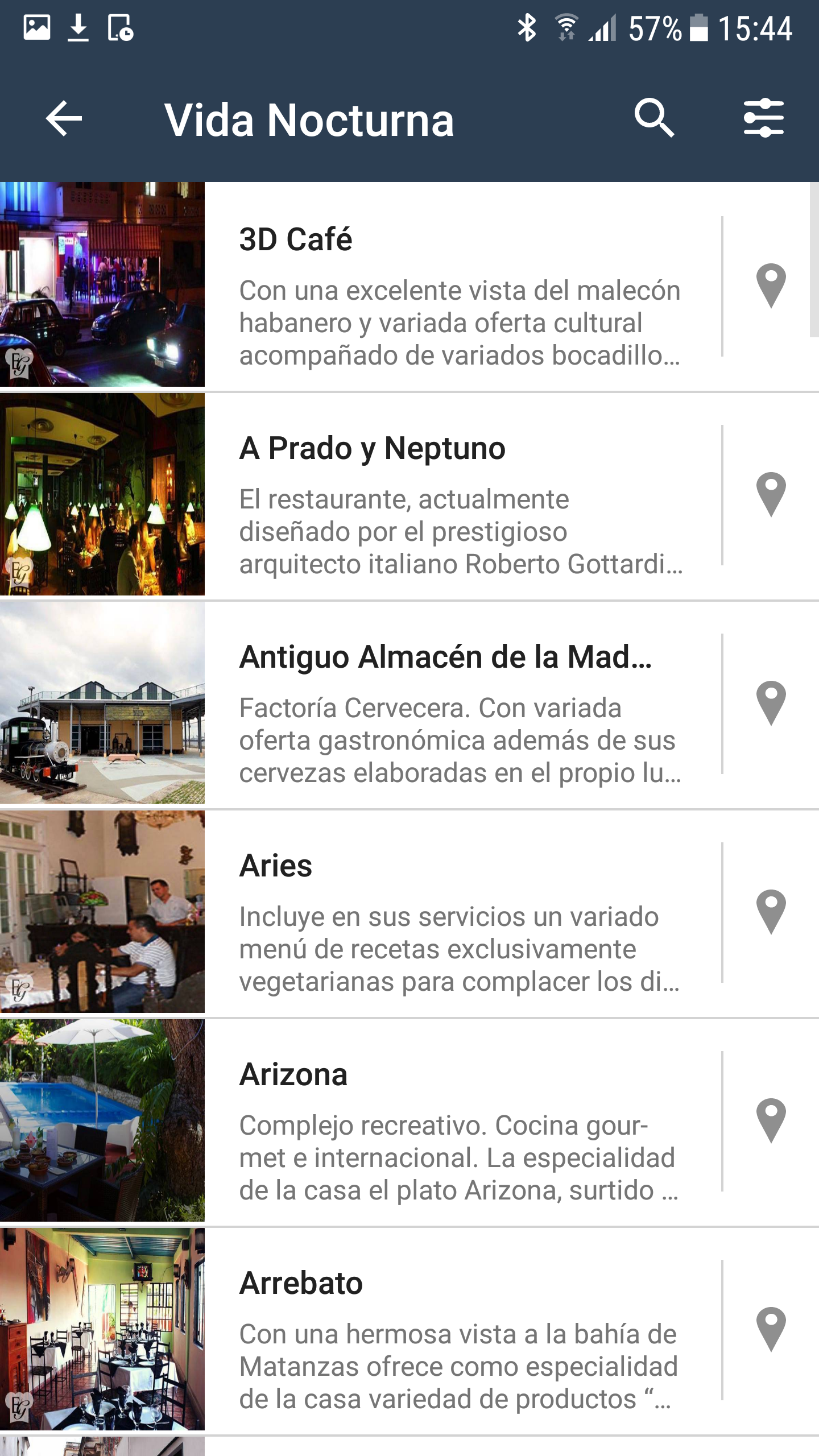Open search in Vida Nocturna
The width and height of the screenshot is (819, 1456).
click(654, 118)
